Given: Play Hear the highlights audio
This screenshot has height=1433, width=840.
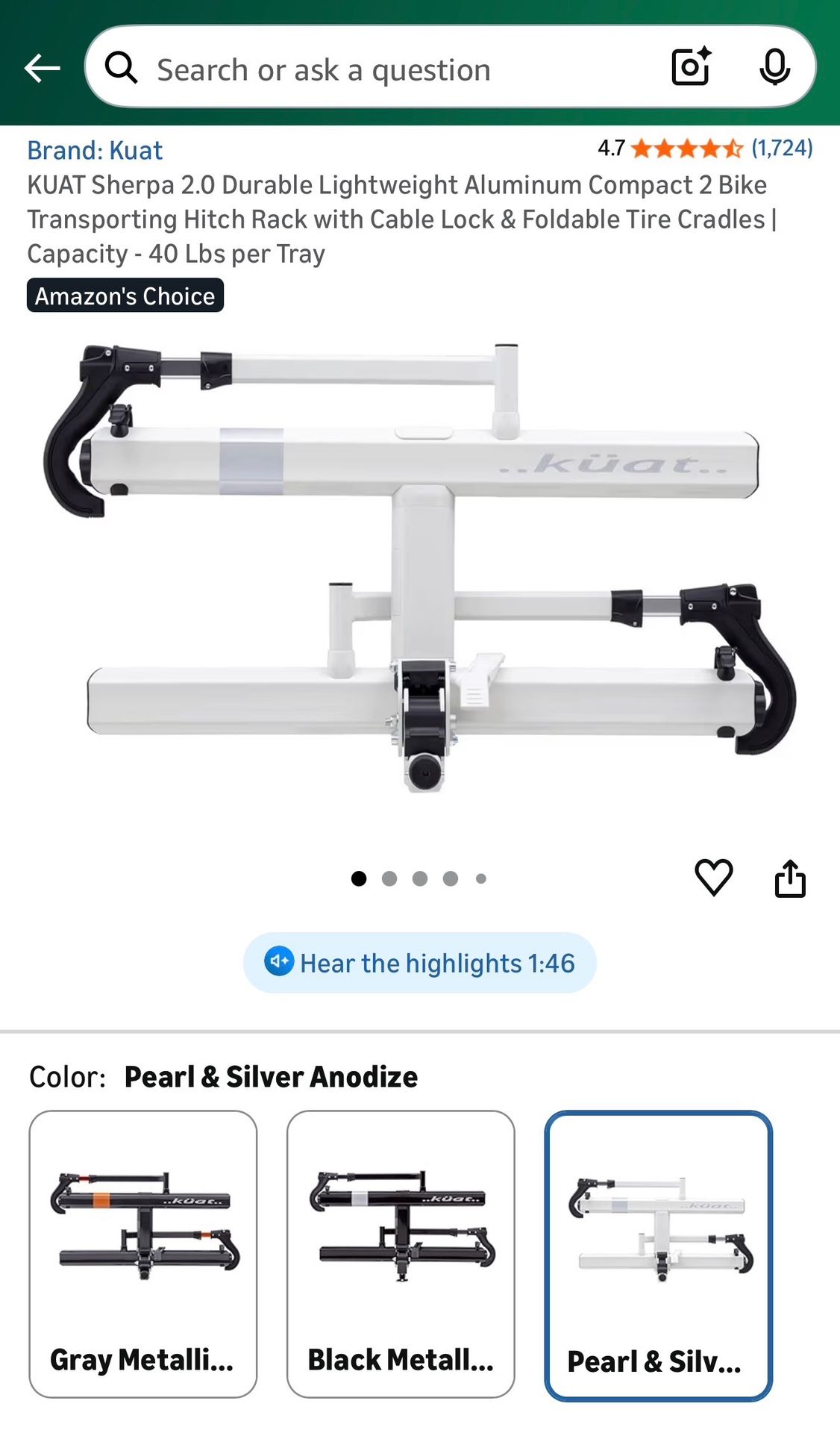Looking at the screenshot, I should pos(420,963).
